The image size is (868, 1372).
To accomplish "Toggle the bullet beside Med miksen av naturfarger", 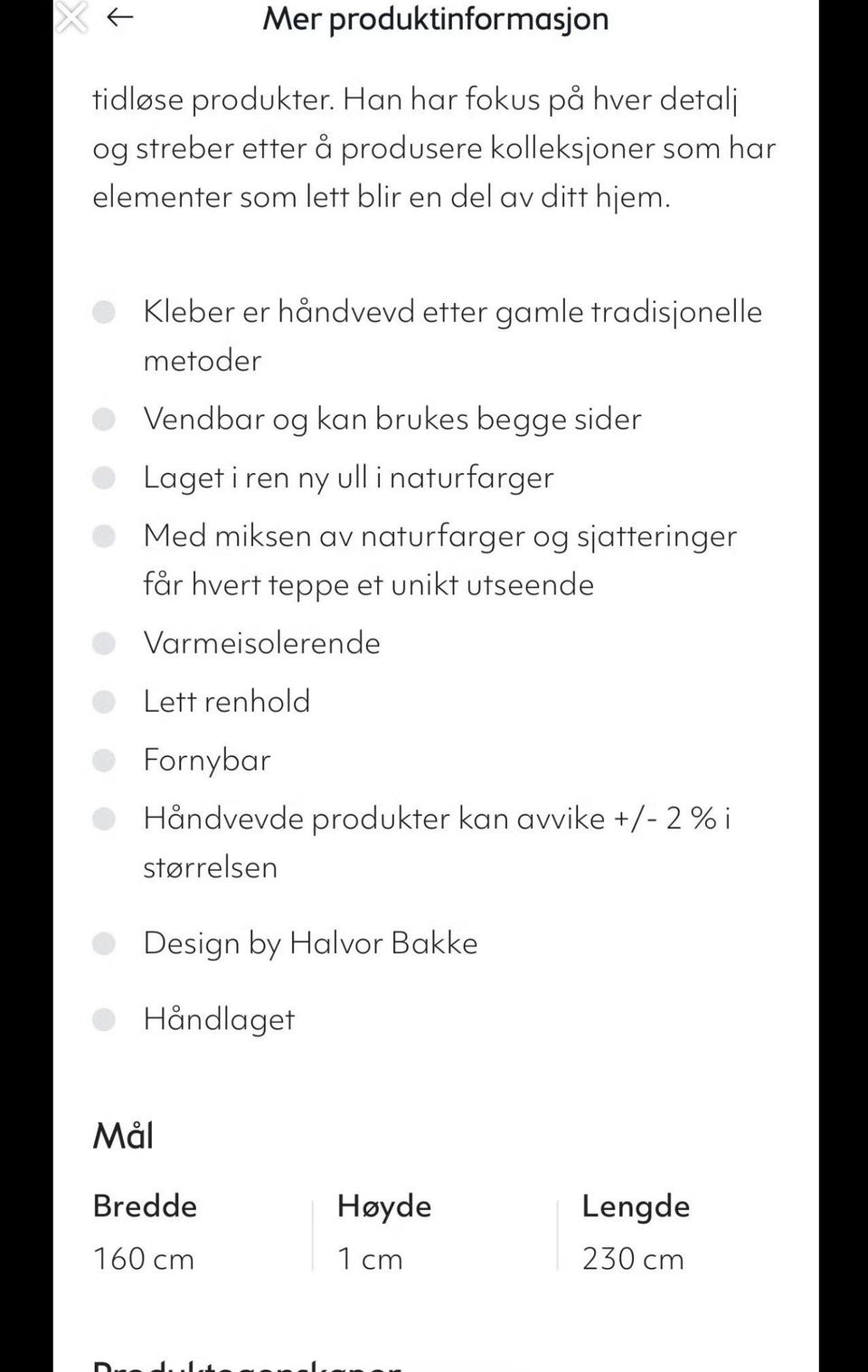I will [103, 535].
